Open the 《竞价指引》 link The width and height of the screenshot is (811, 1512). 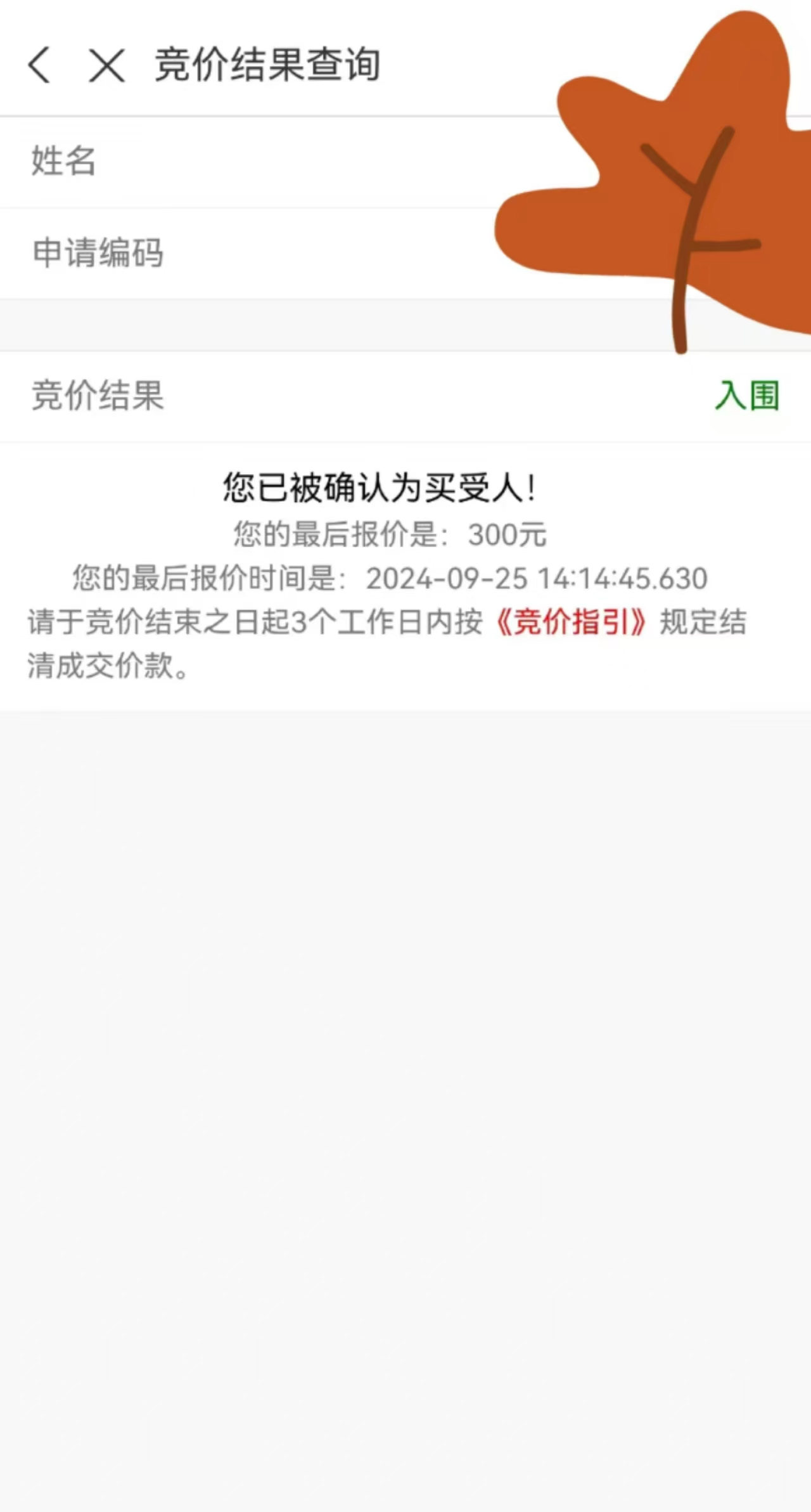(571, 622)
